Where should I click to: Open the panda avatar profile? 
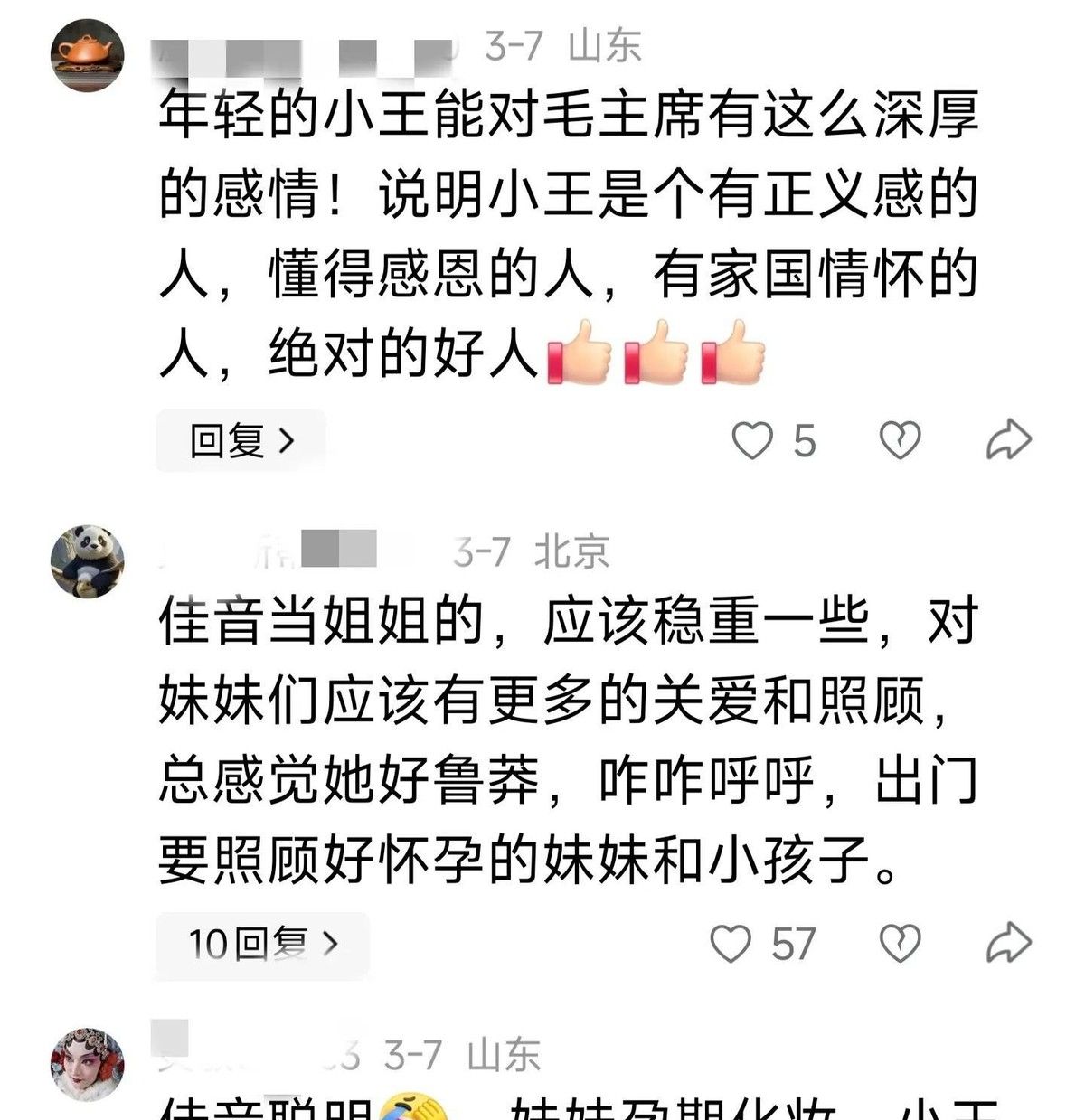point(87,561)
